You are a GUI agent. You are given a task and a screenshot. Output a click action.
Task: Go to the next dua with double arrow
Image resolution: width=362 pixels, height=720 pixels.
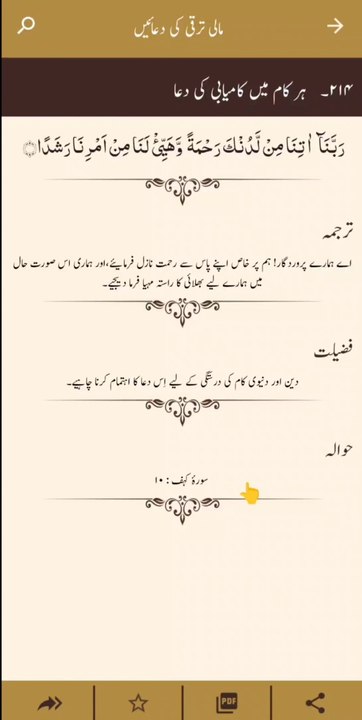[x=50, y=703]
